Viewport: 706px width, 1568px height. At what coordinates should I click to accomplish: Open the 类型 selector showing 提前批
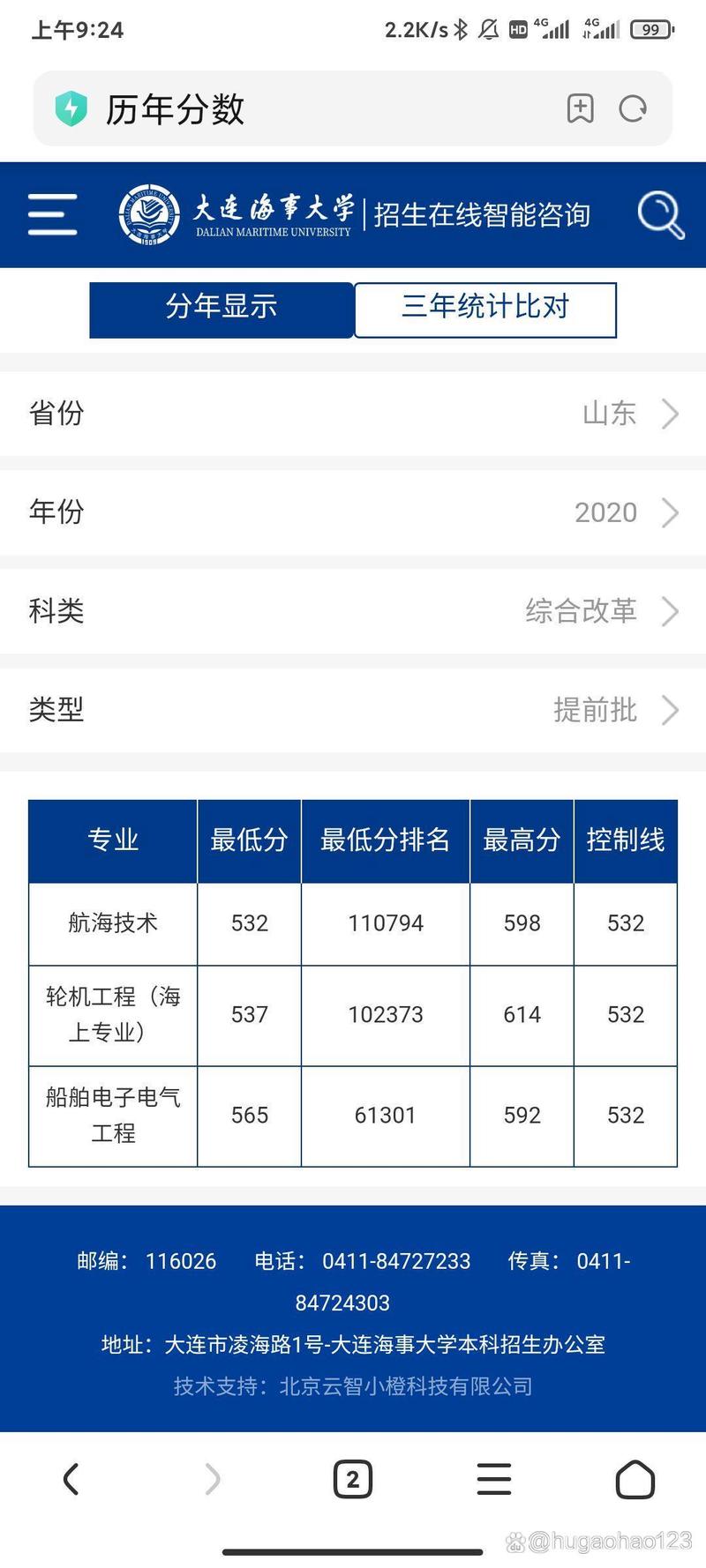coord(353,710)
